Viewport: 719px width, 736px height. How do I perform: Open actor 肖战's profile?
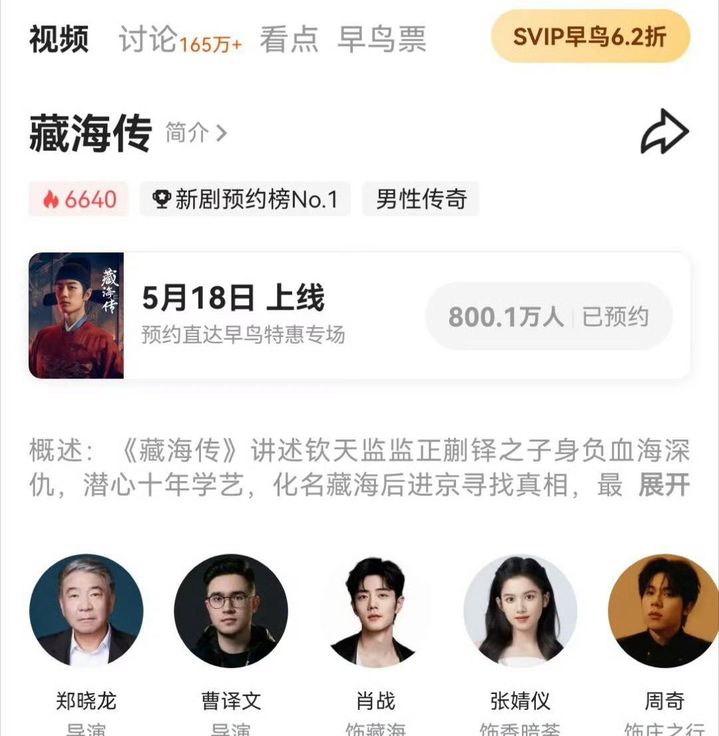(x=375, y=612)
